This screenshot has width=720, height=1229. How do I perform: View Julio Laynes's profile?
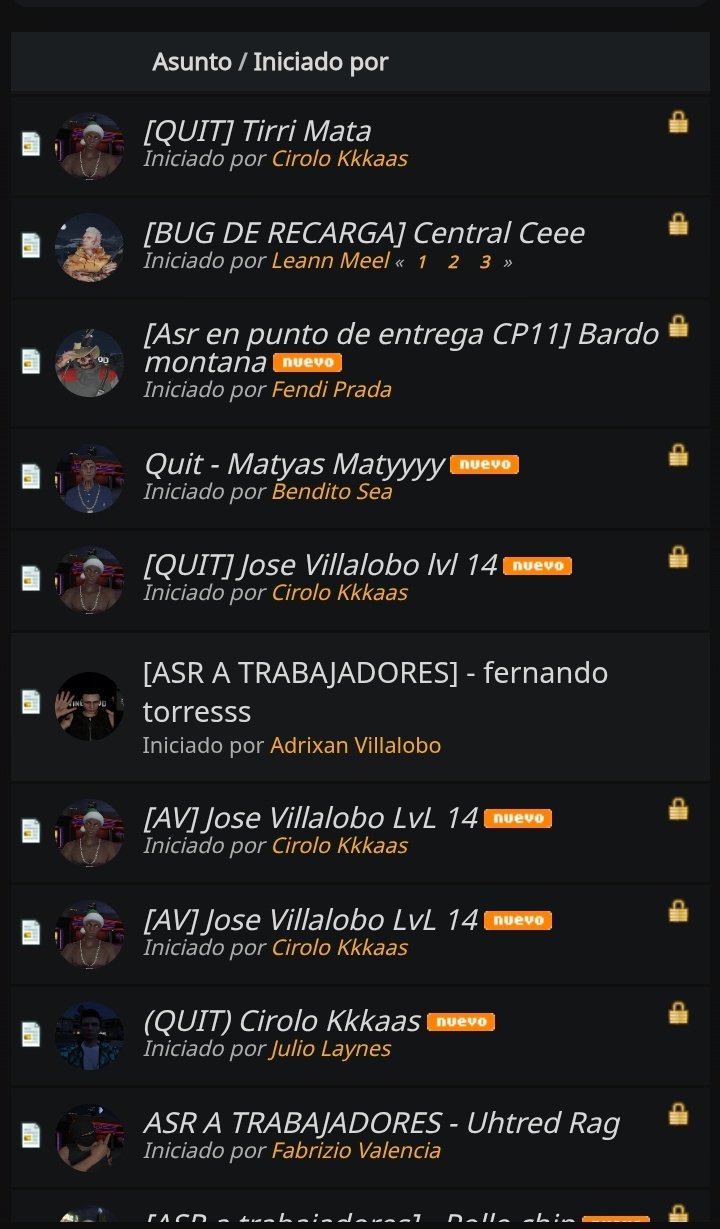coord(330,1048)
